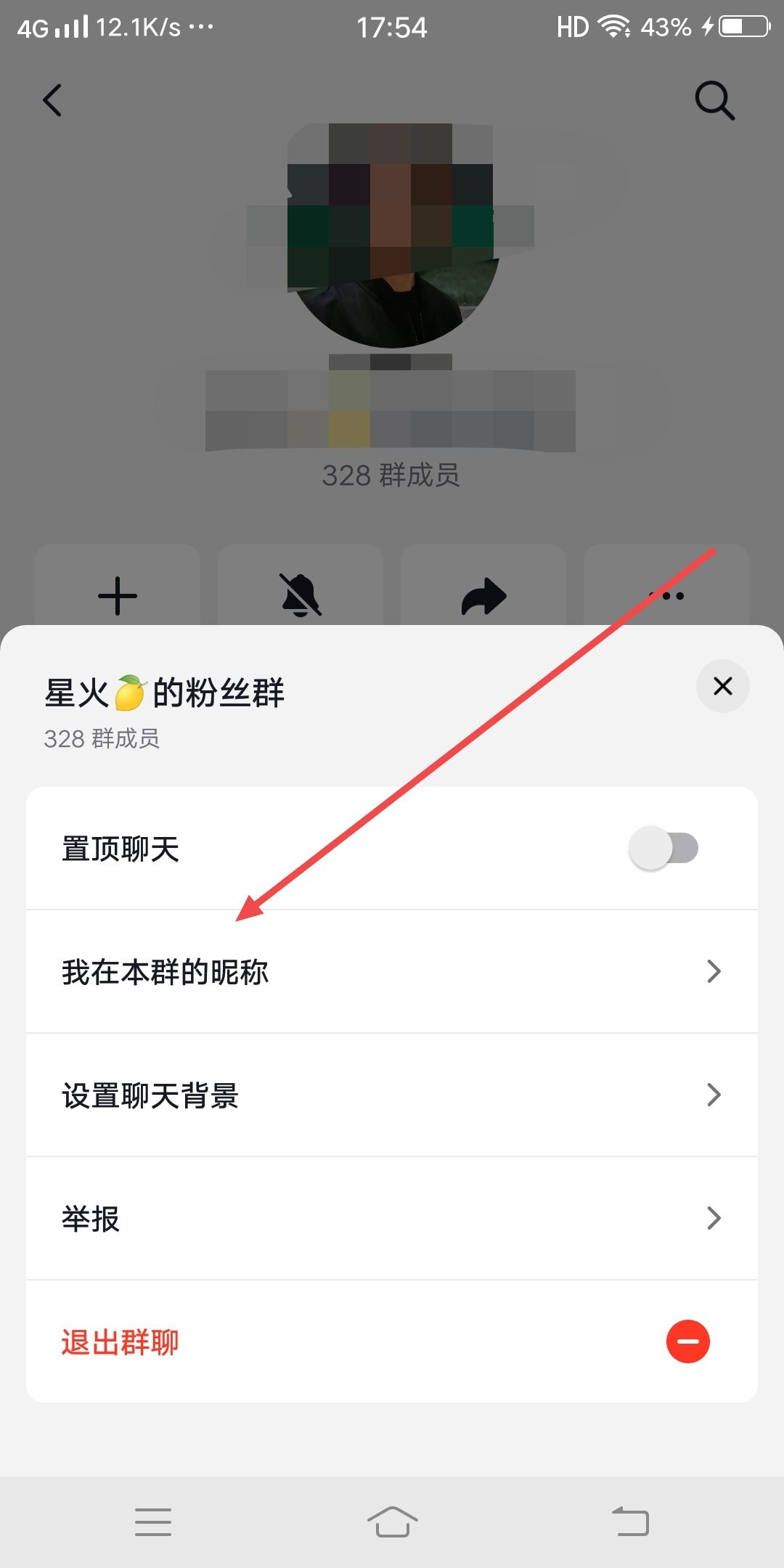Go back with the top-left arrow

52,100
